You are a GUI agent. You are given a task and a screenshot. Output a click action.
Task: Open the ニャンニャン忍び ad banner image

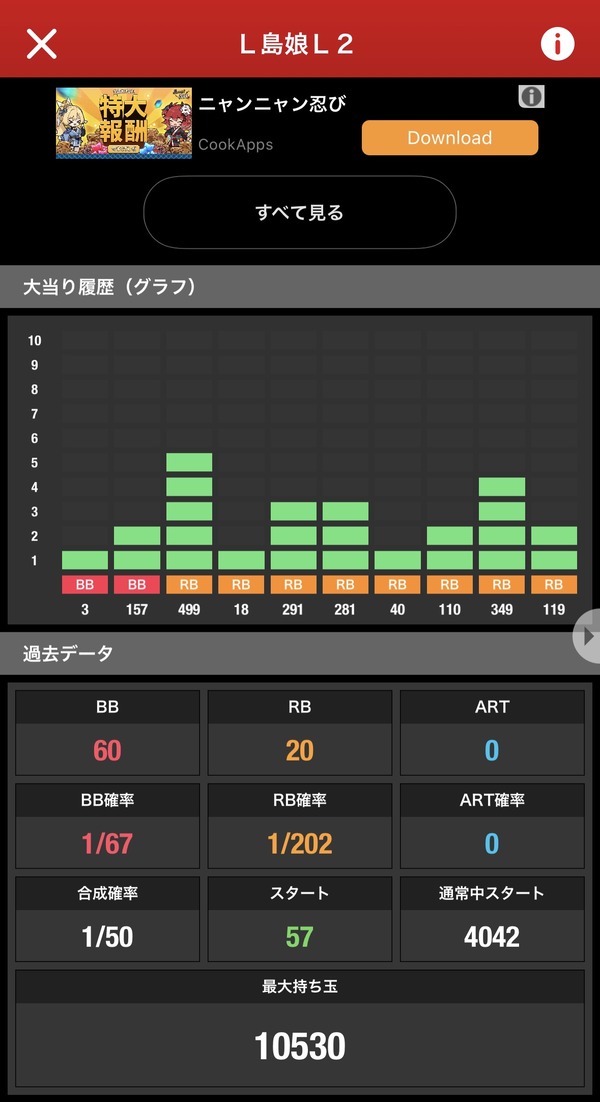(124, 123)
